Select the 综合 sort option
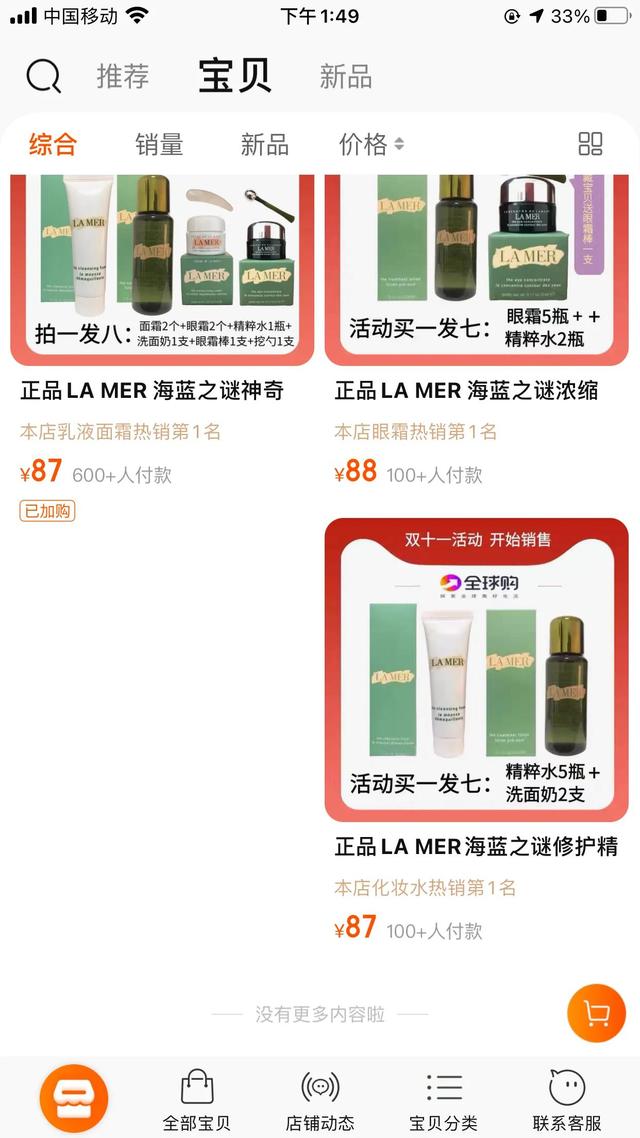Viewport: 640px width, 1138px height. (53, 144)
